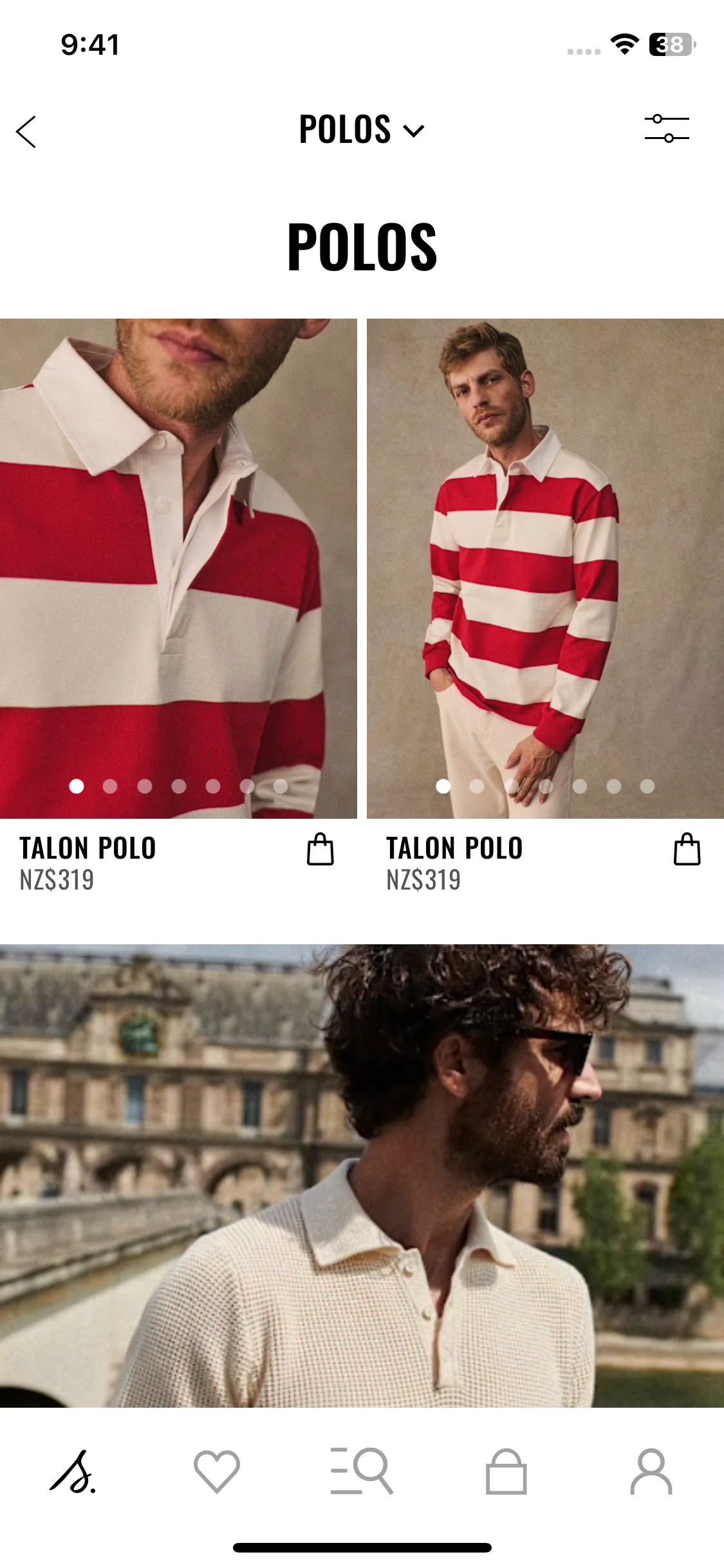Open the close-up Talon Polo product image

point(178,566)
